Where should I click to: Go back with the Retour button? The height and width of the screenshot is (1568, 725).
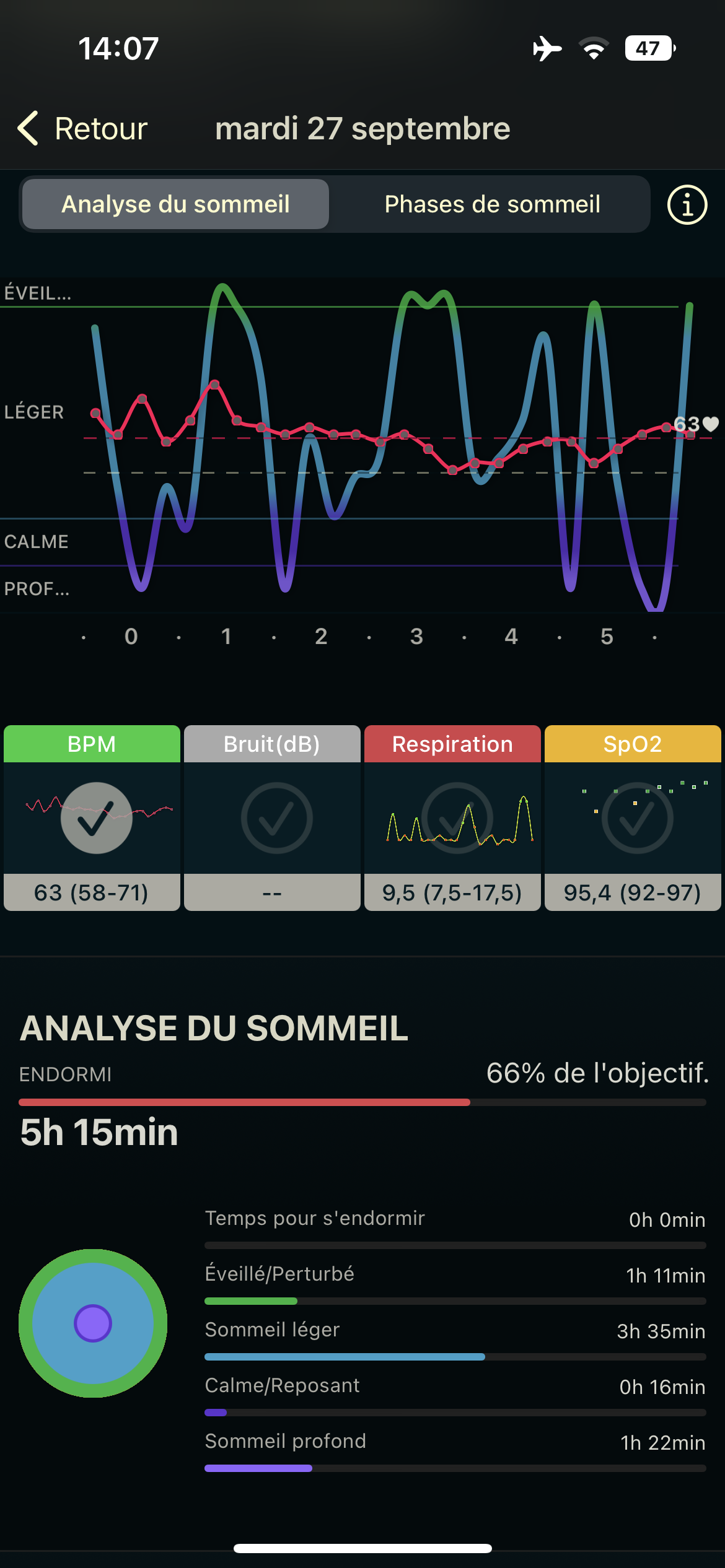click(x=84, y=129)
